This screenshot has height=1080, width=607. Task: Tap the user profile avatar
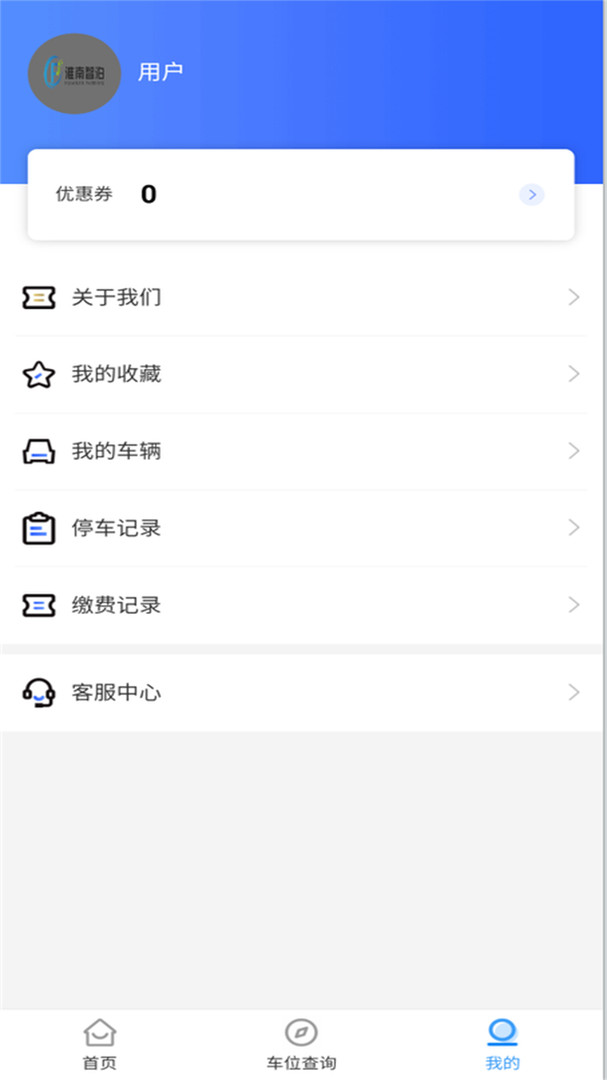tap(74, 73)
